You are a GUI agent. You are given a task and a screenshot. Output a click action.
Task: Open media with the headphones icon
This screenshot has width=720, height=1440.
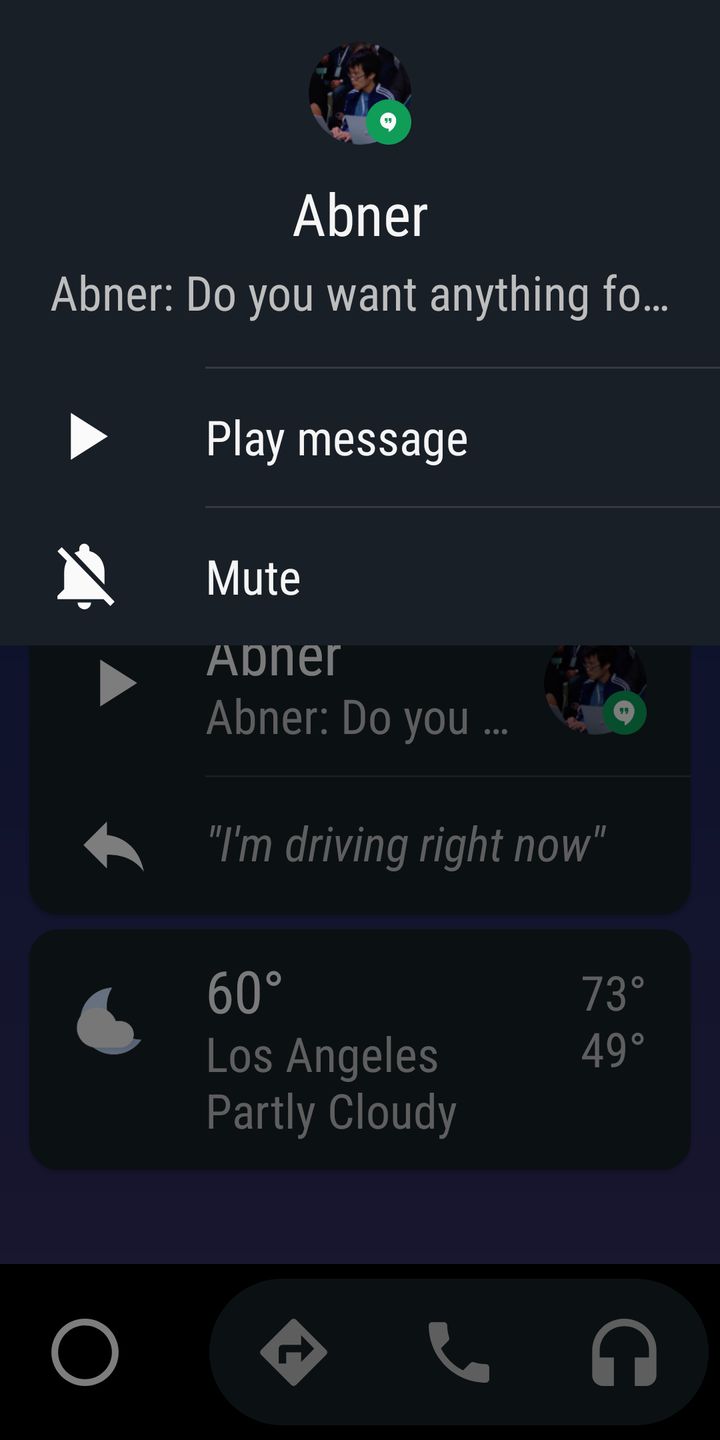click(624, 1352)
